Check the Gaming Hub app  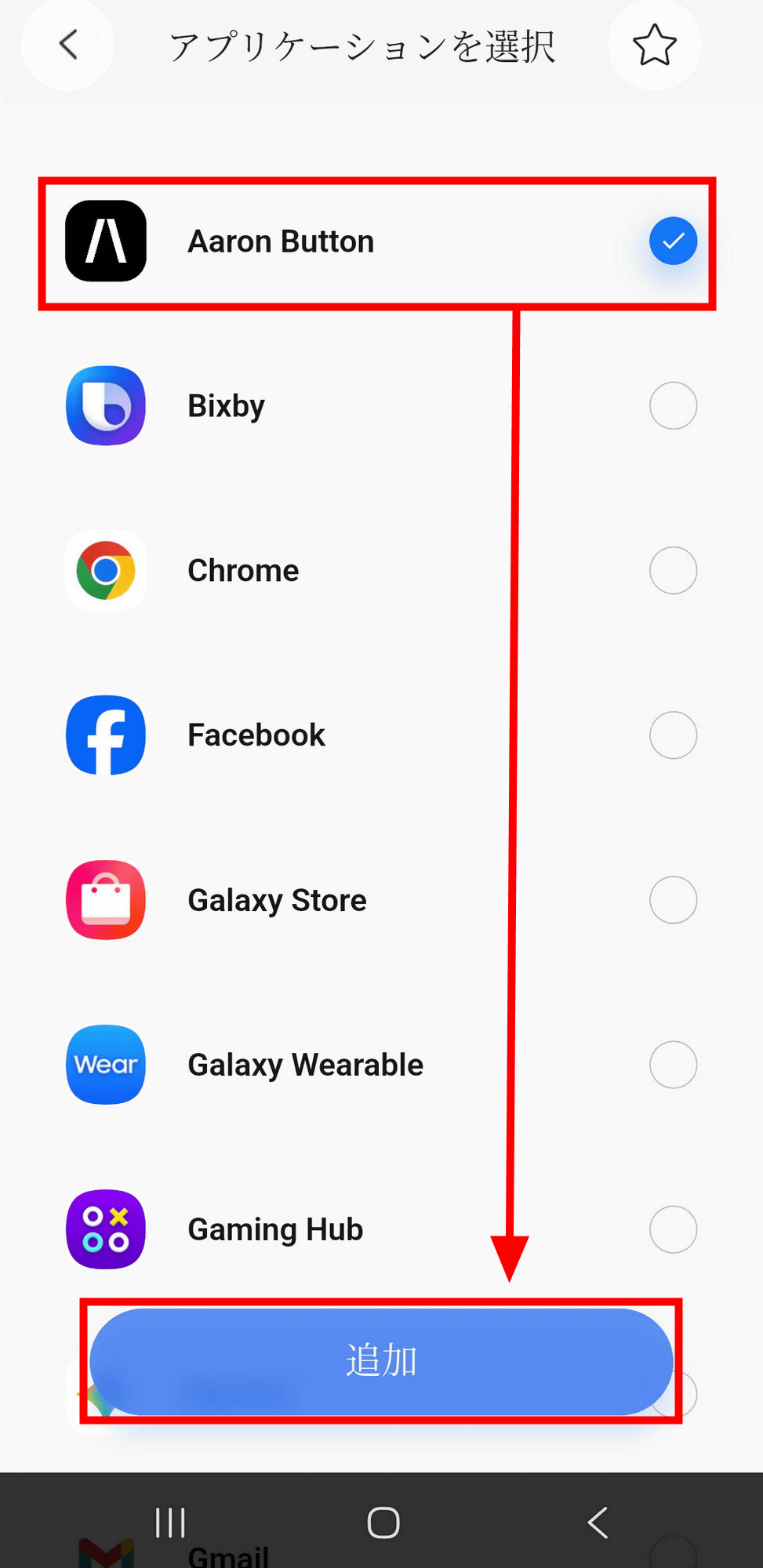pyautogui.click(x=673, y=1229)
